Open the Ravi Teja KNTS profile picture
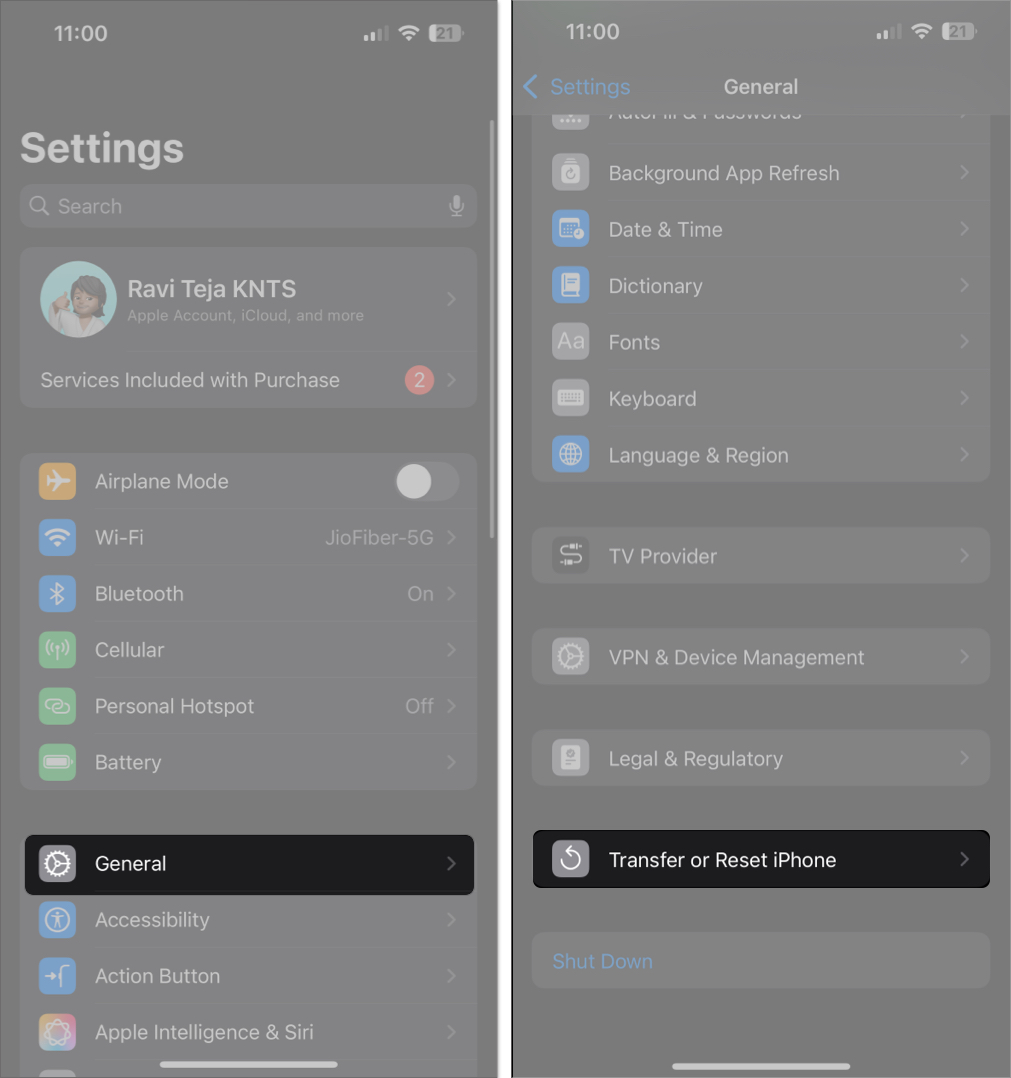 point(79,298)
